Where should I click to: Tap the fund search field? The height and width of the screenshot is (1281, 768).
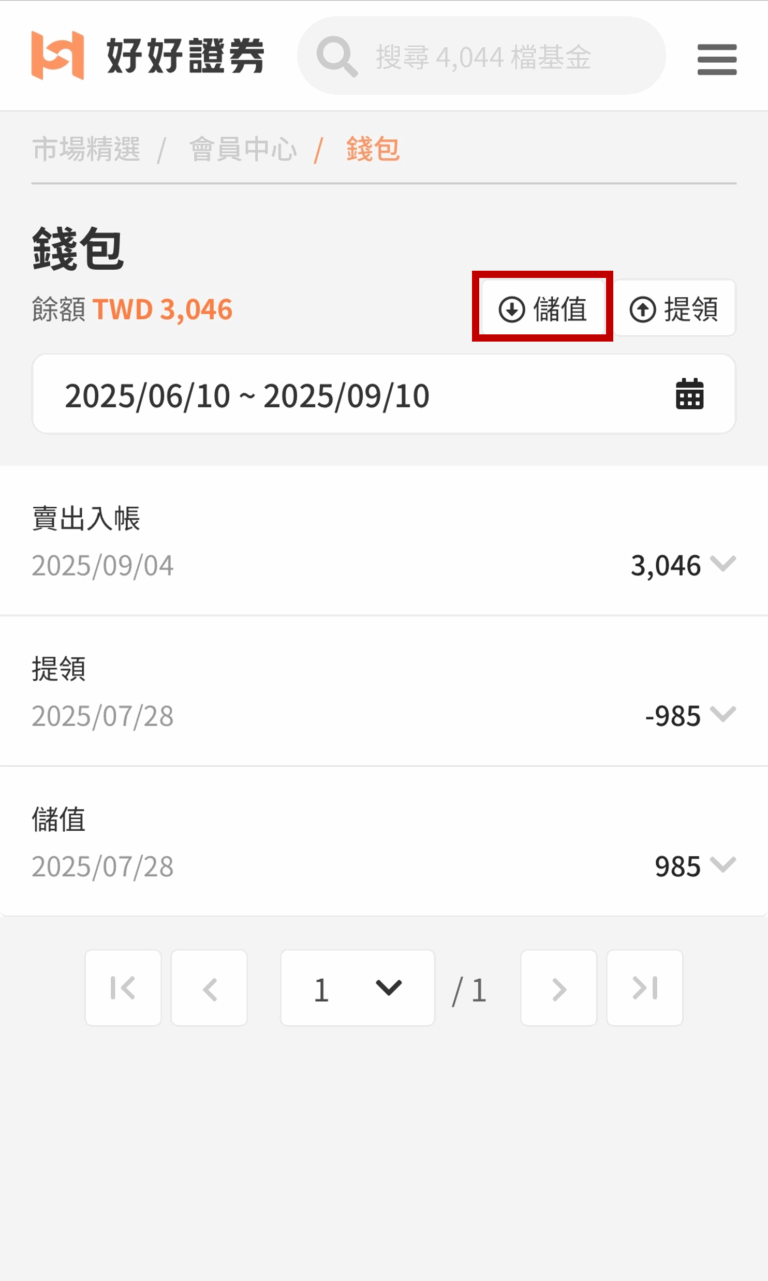[x=483, y=57]
